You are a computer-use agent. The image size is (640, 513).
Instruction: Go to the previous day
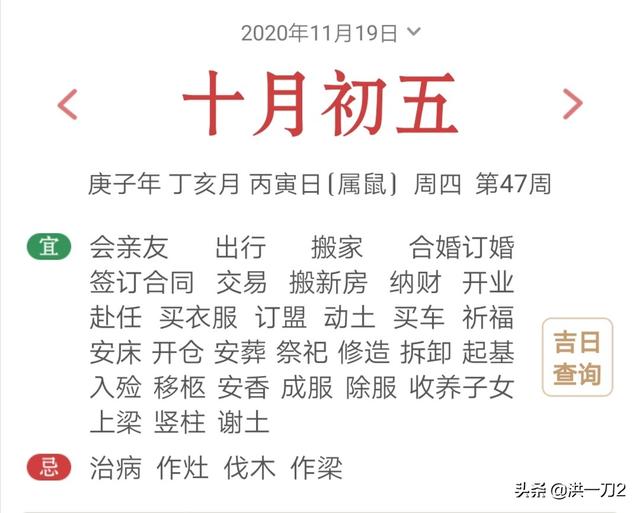pos(68,104)
